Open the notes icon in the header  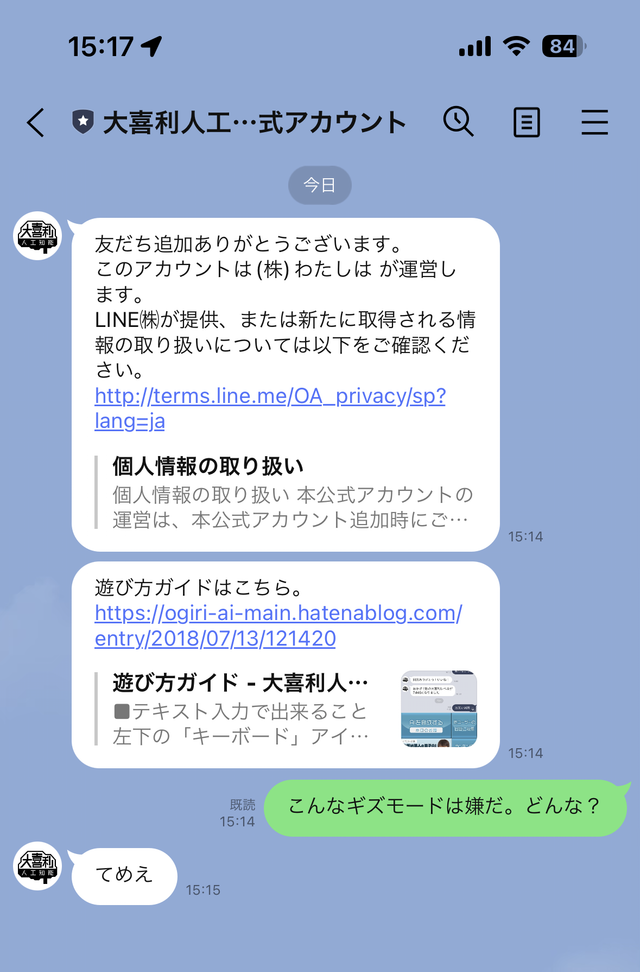pyautogui.click(x=526, y=122)
